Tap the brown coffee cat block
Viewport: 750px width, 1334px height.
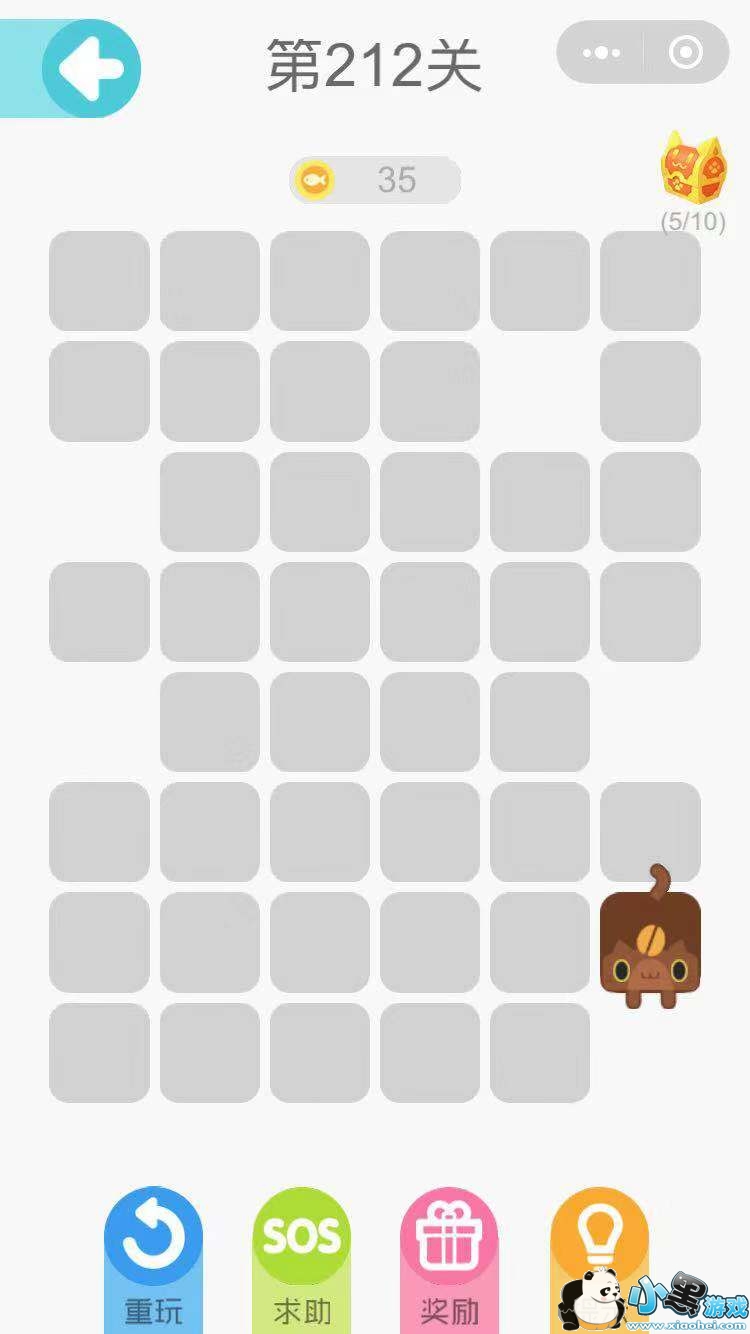[x=650, y=947]
